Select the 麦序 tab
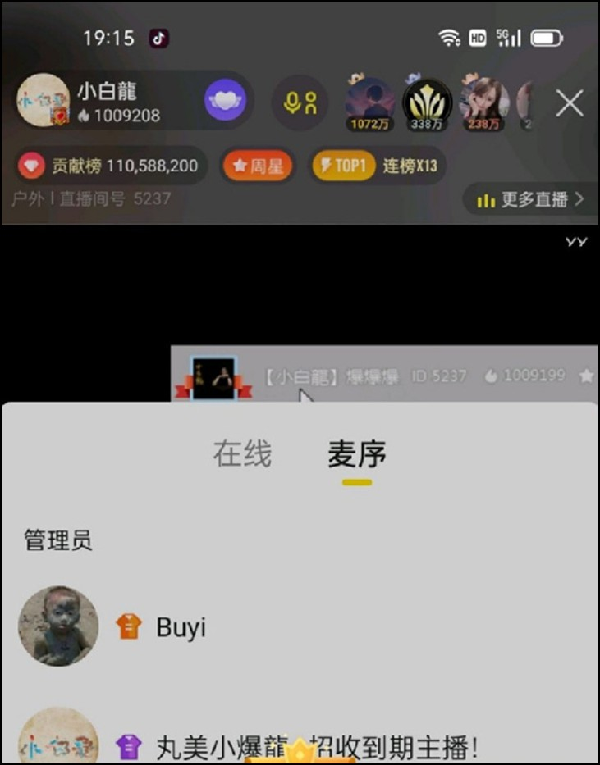 (x=356, y=455)
